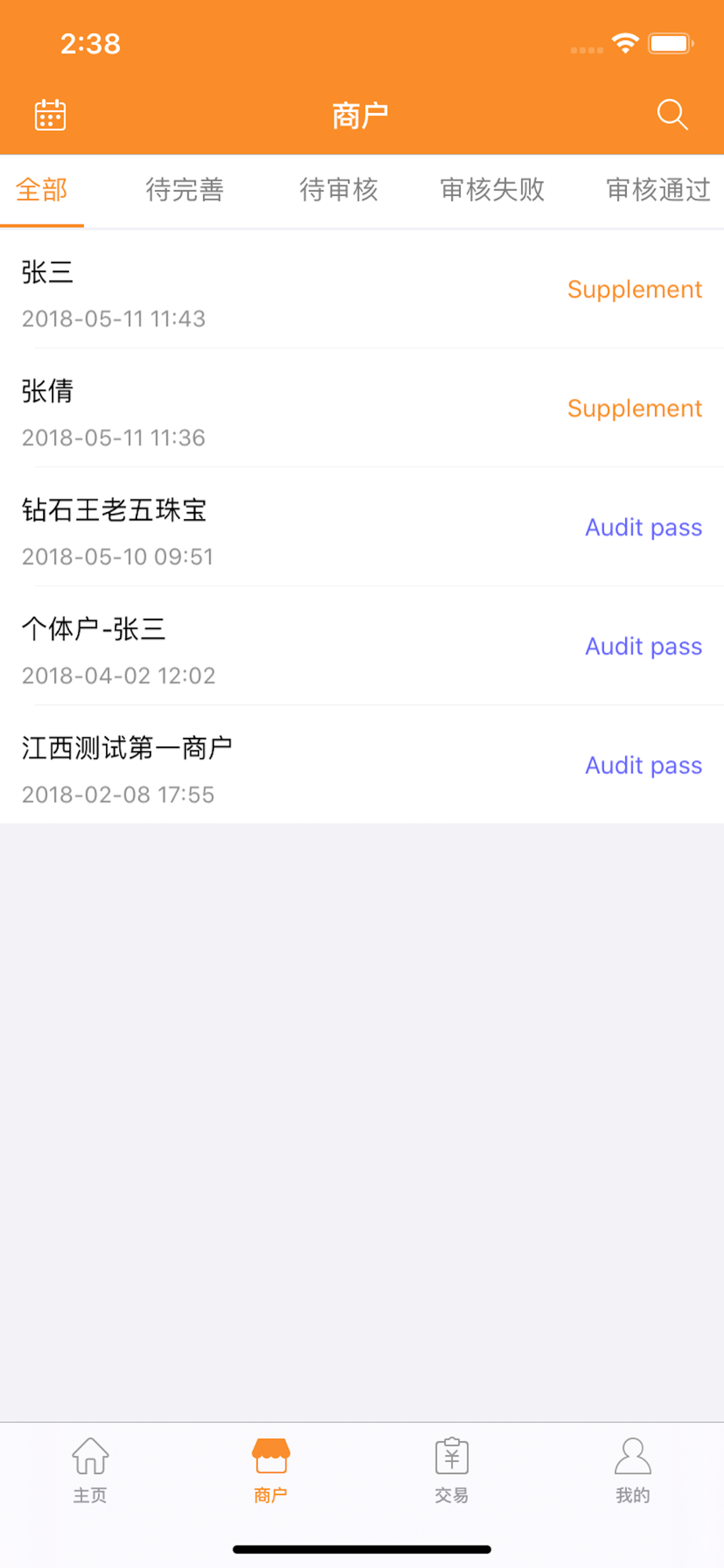Open the merchant entry 张倩
Image resolution: width=724 pixels, height=1568 pixels.
(x=362, y=408)
